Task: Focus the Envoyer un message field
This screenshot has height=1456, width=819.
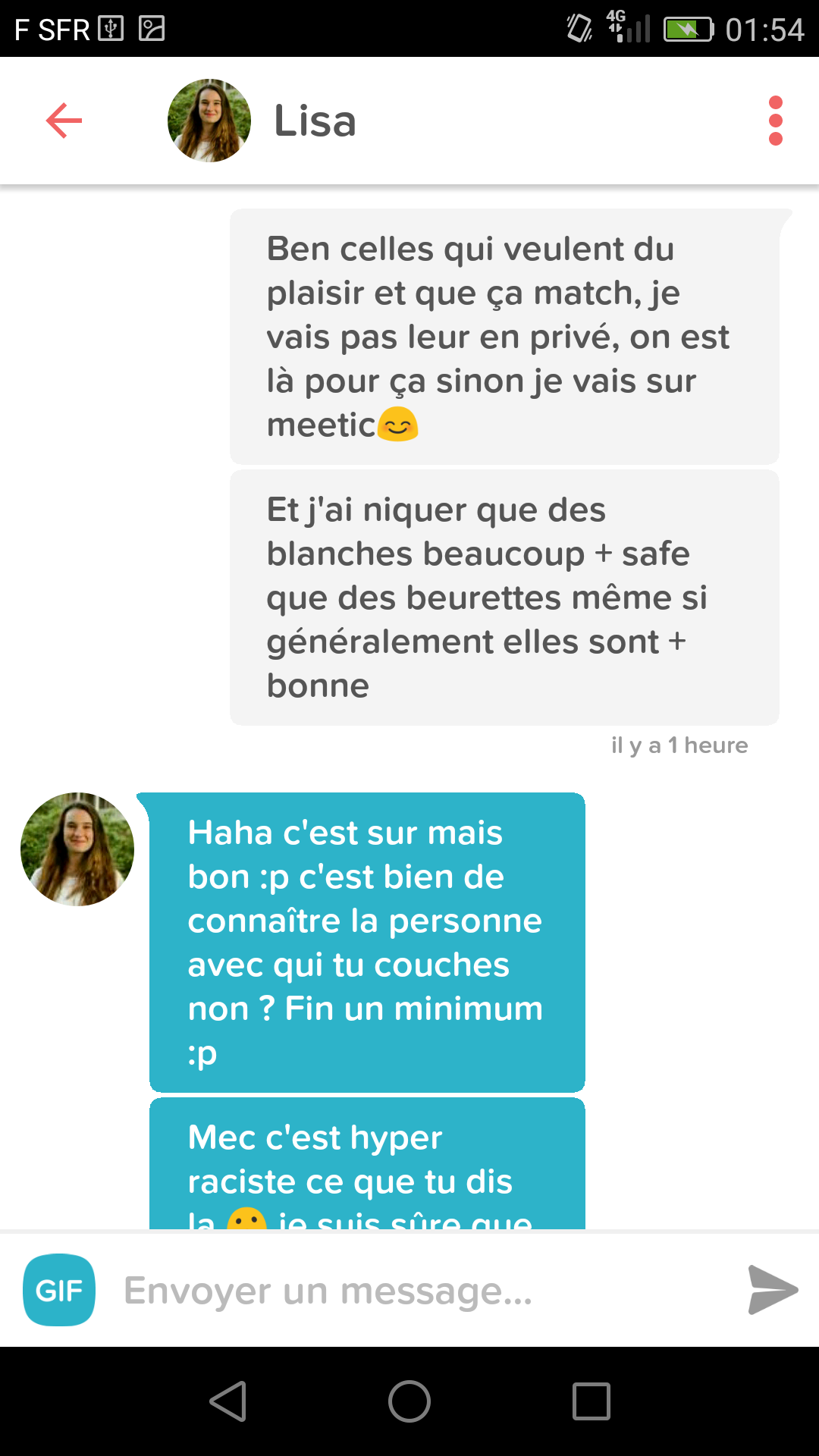Action: 409,1290
